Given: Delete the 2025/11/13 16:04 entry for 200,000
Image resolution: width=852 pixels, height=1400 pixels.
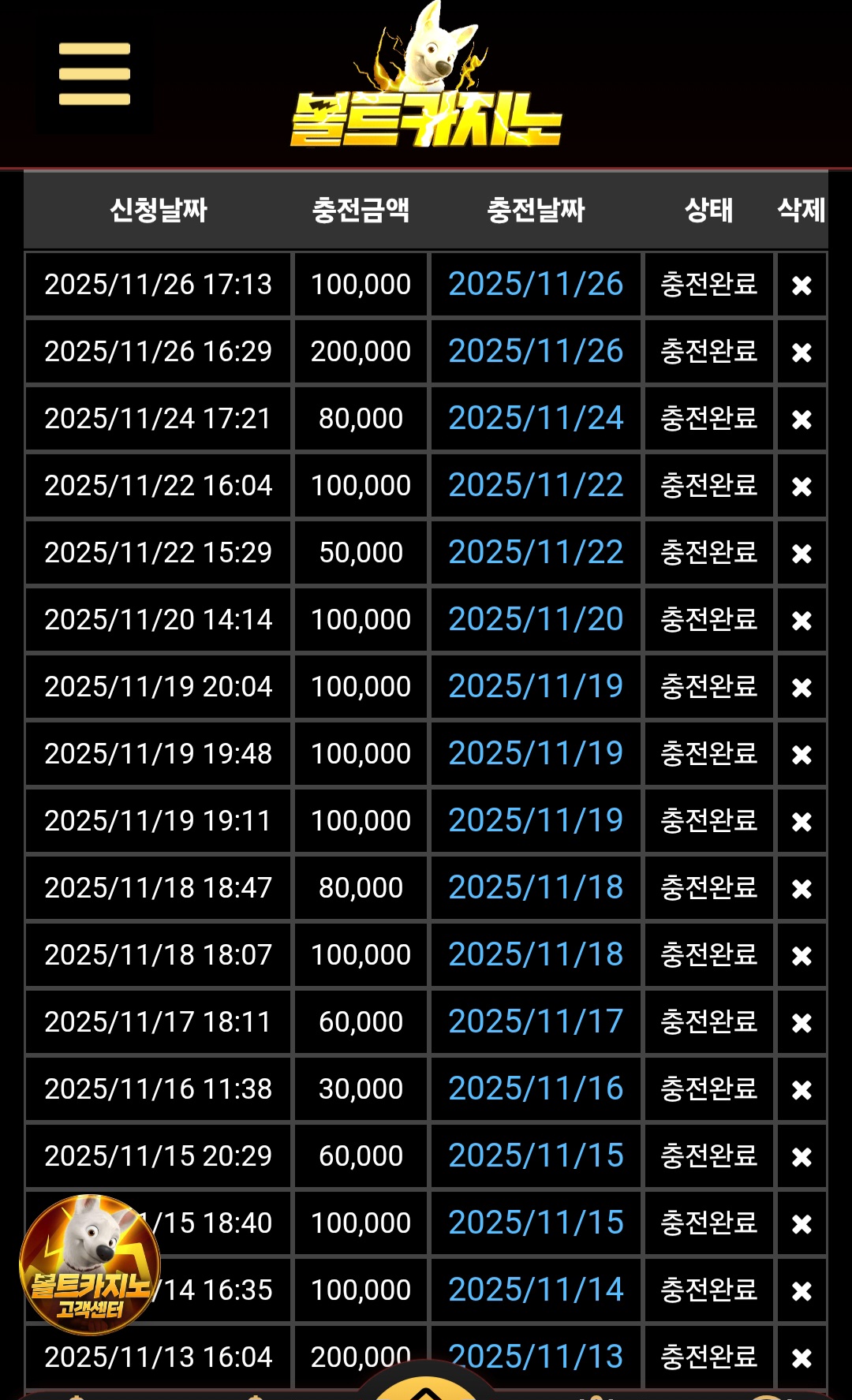Looking at the screenshot, I should 802,1357.
